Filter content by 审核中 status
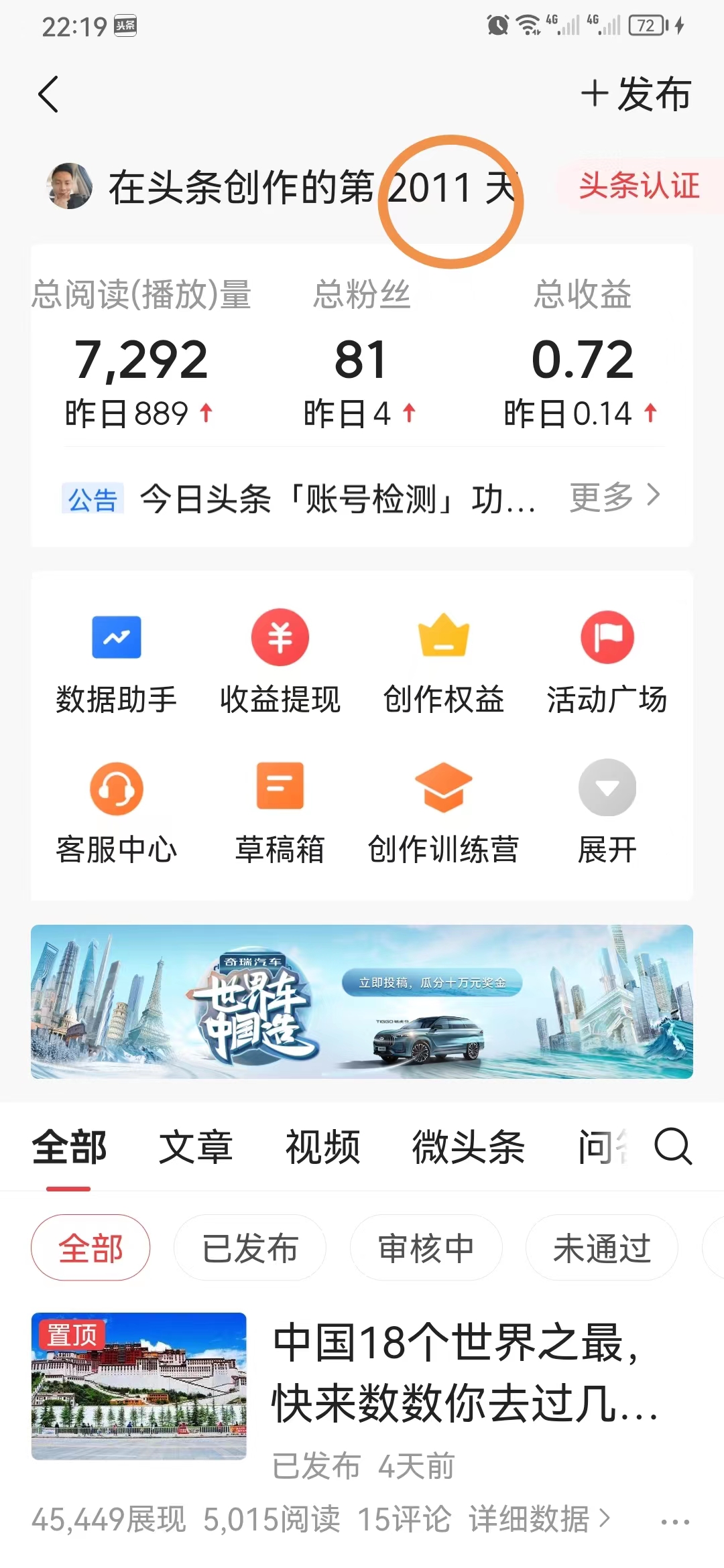724x1568 pixels. tap(427, 1247)
